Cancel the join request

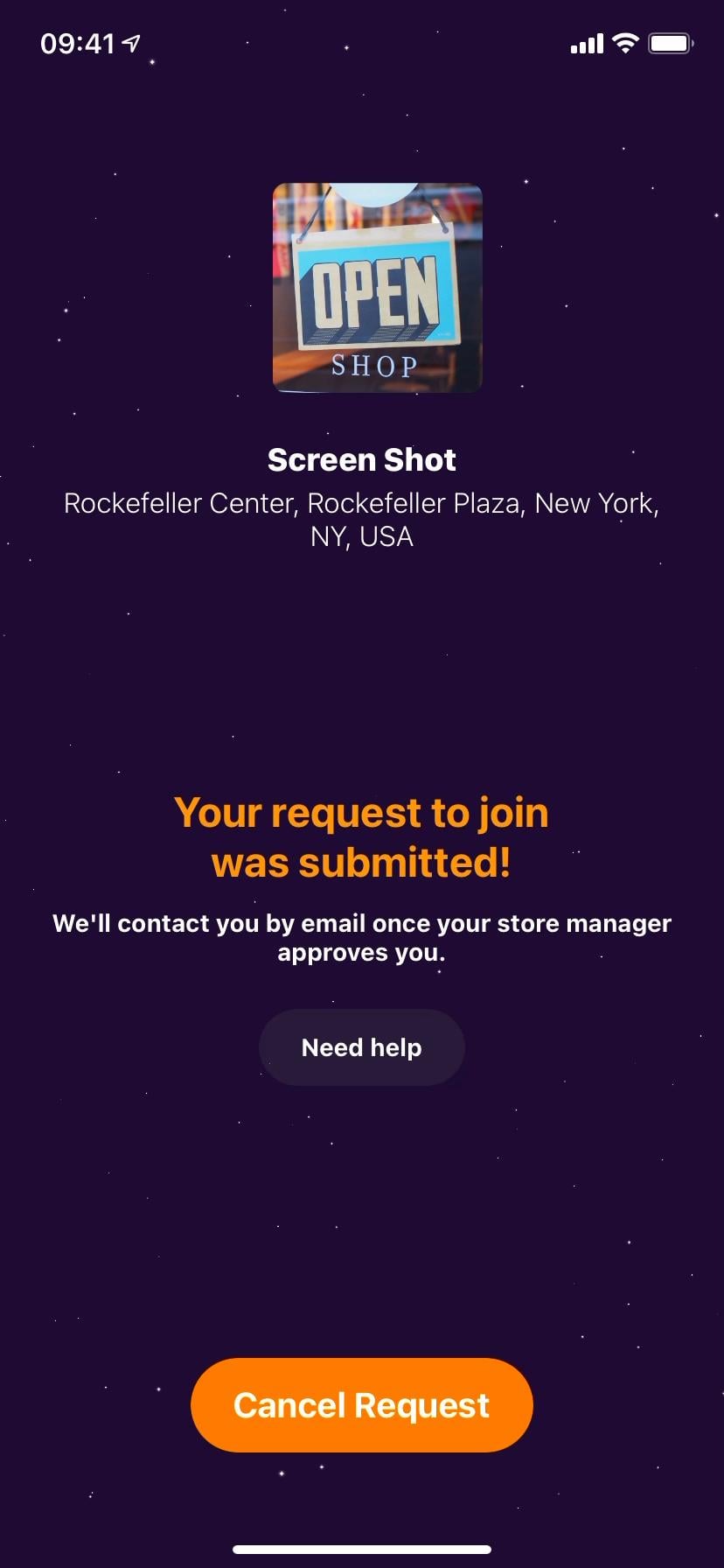[x=361, y=1405]
